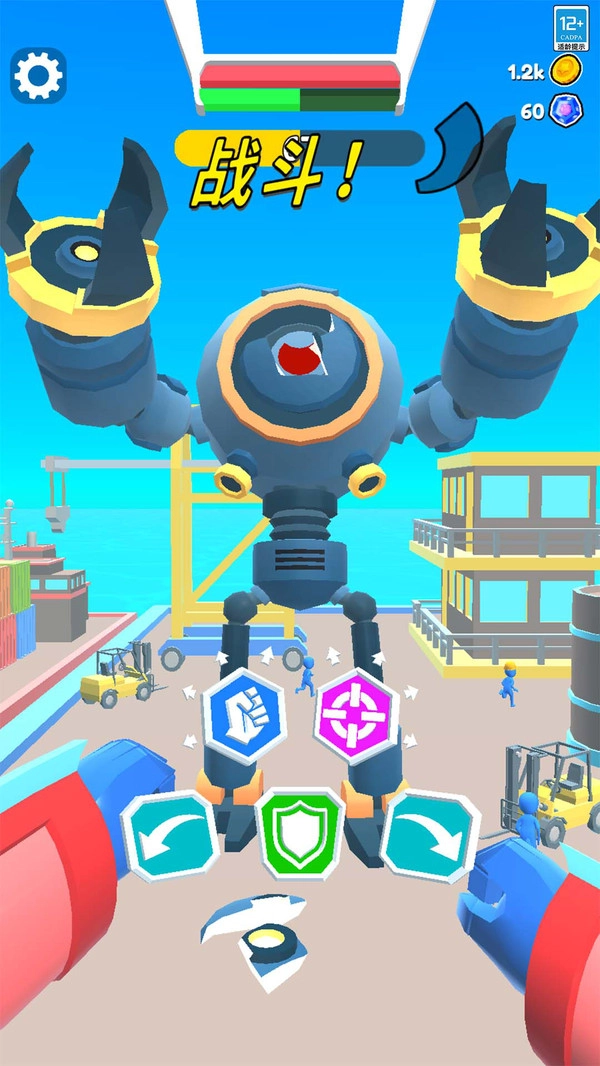
Task: Tap the blue fist punch button
Action: (x=244, y=716)
